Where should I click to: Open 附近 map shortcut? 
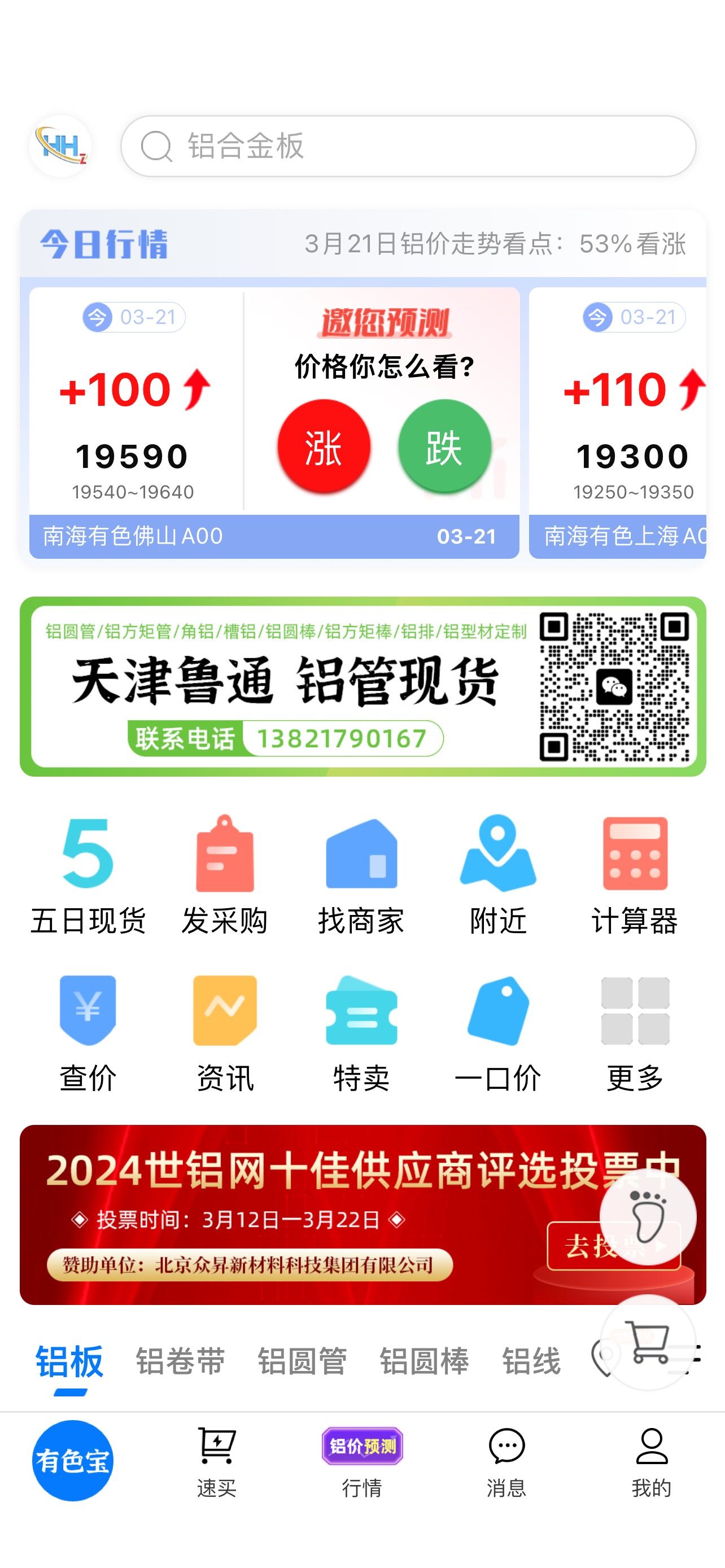click(498, 875)
